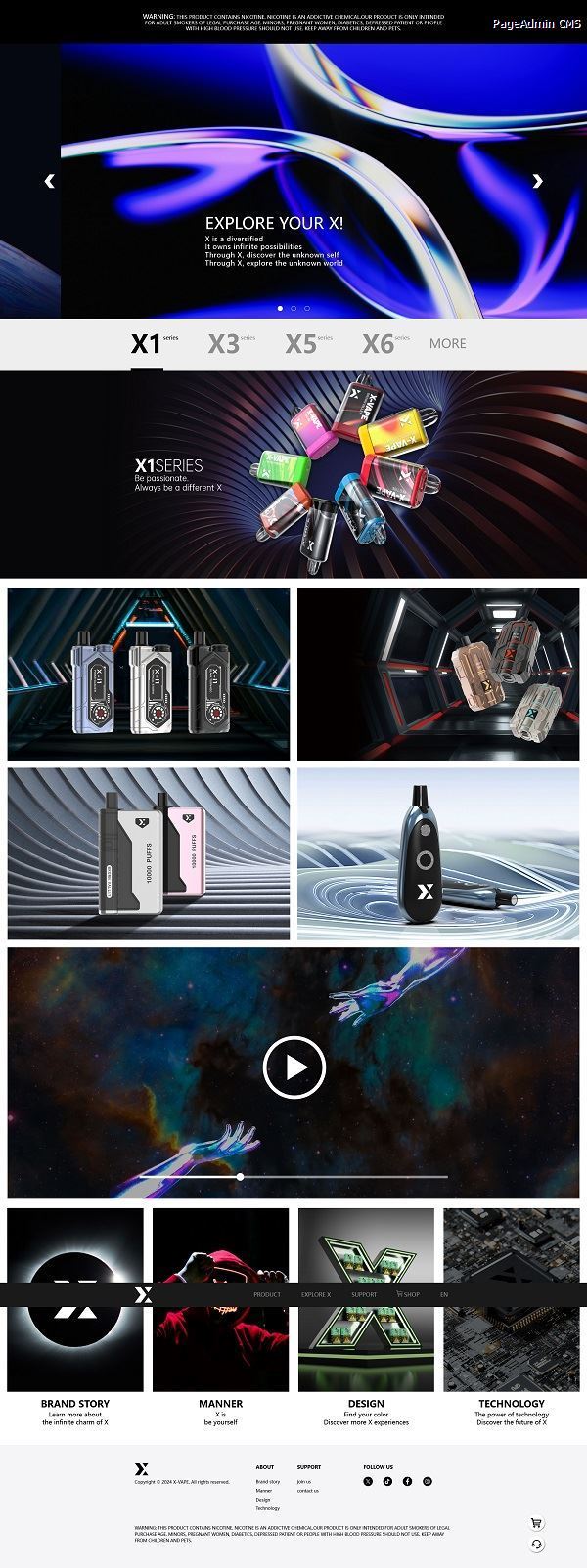Open the floating shopping cart icon
This screenshot has width=587, height=1568.
[536, 1523]
